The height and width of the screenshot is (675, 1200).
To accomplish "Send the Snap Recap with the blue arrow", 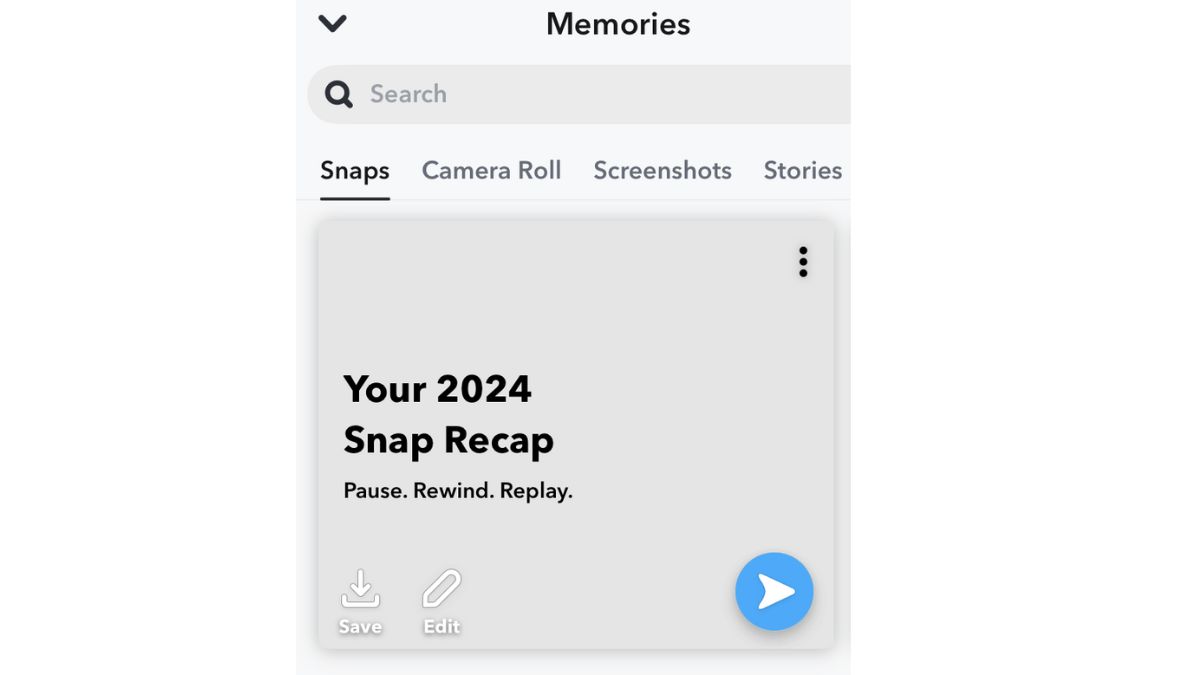I will [x=774, y=592].
